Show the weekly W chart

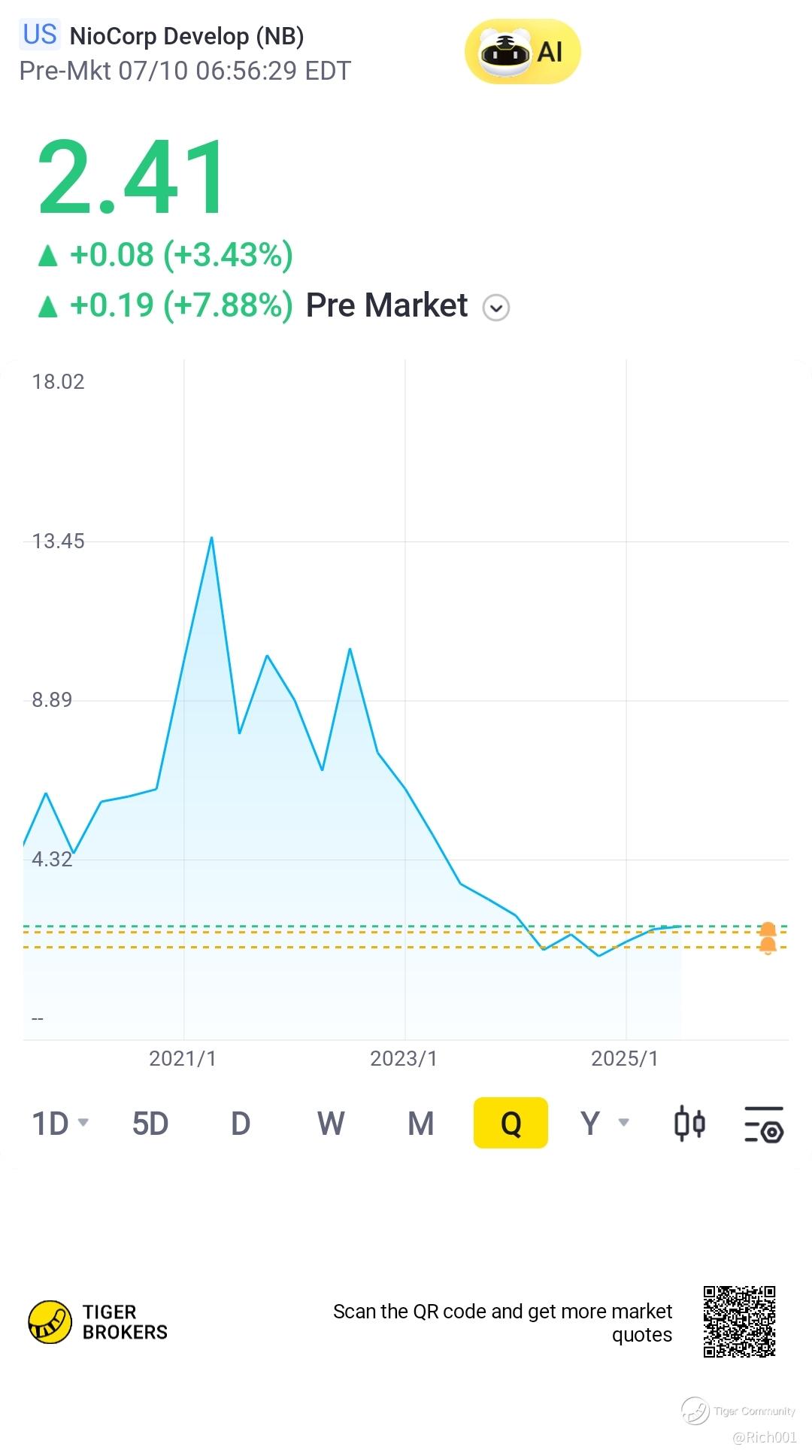331,1124
